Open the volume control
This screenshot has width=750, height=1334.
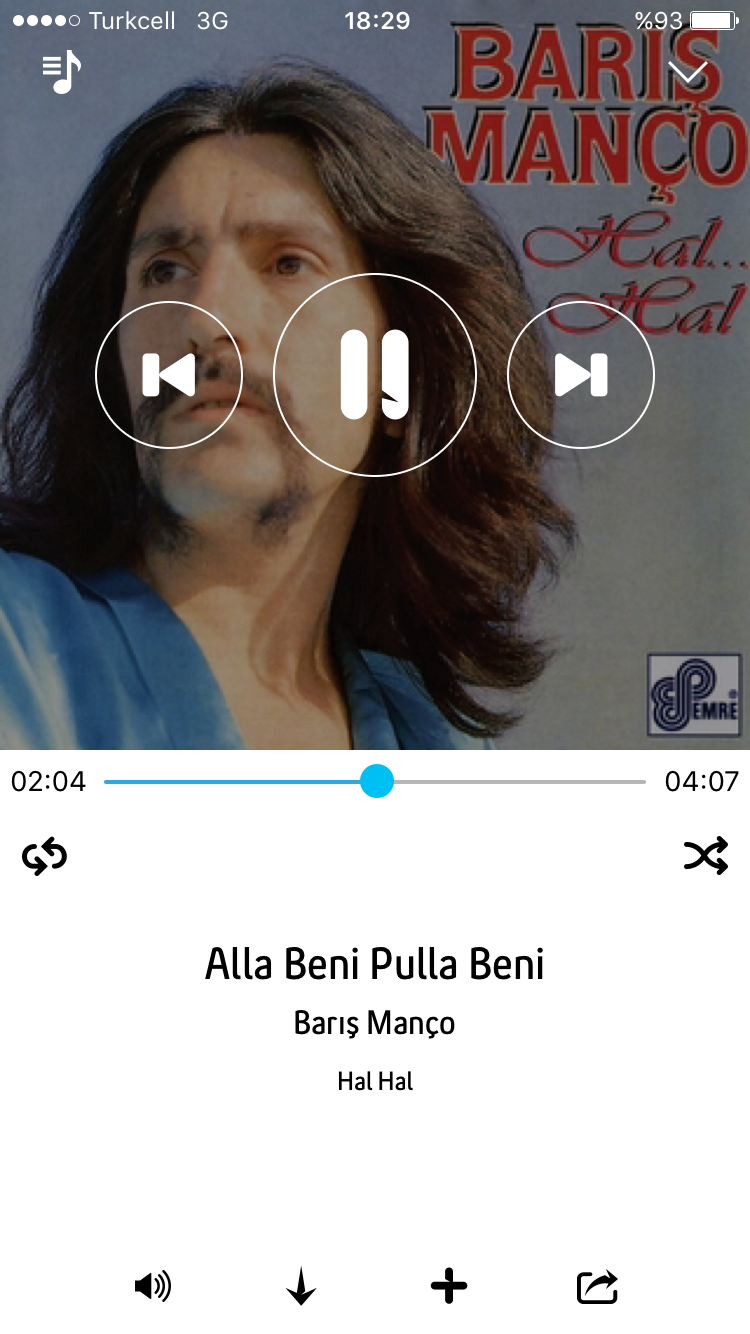(153, 1286)
